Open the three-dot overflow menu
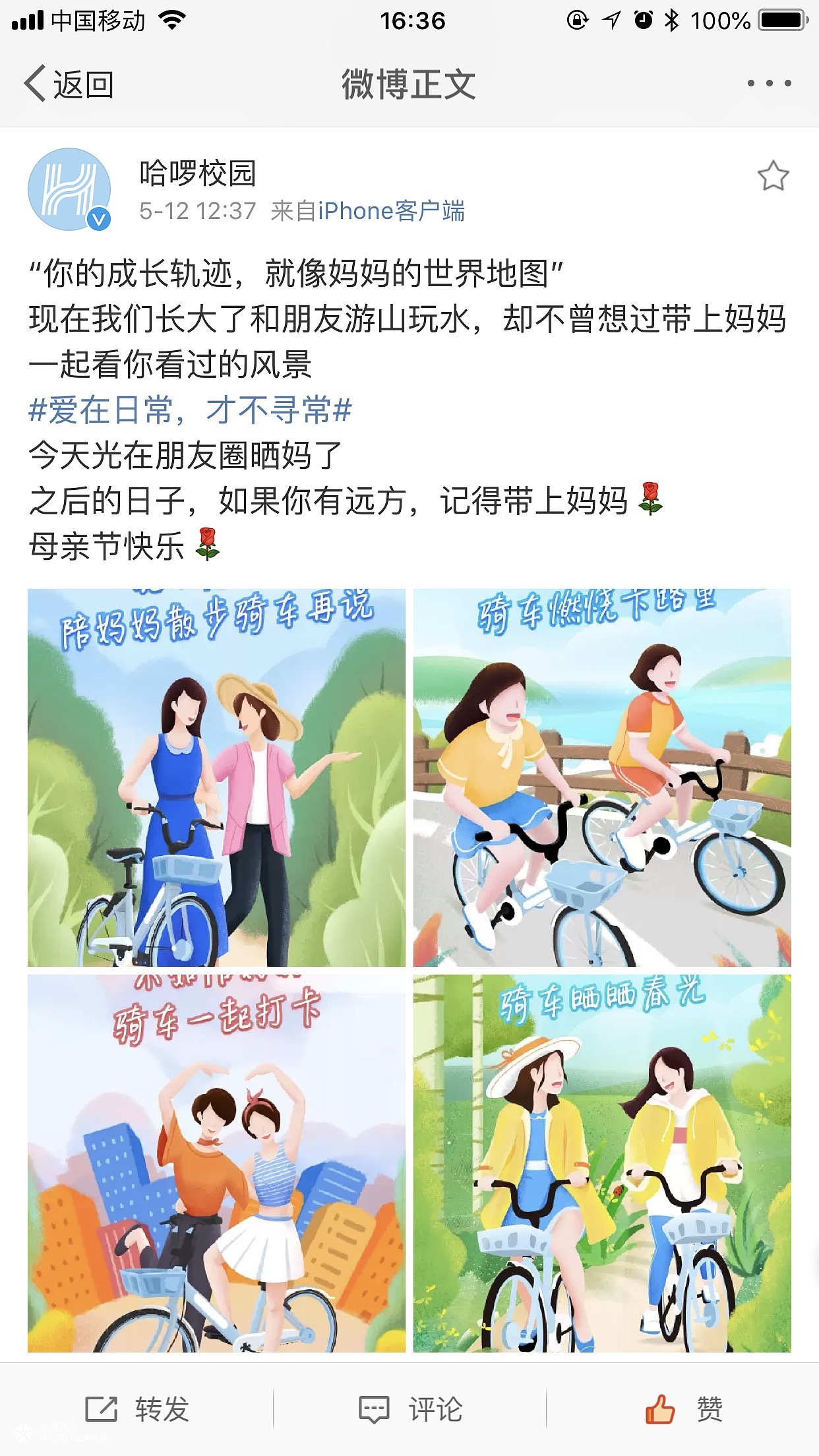 (x=769, y=84)
